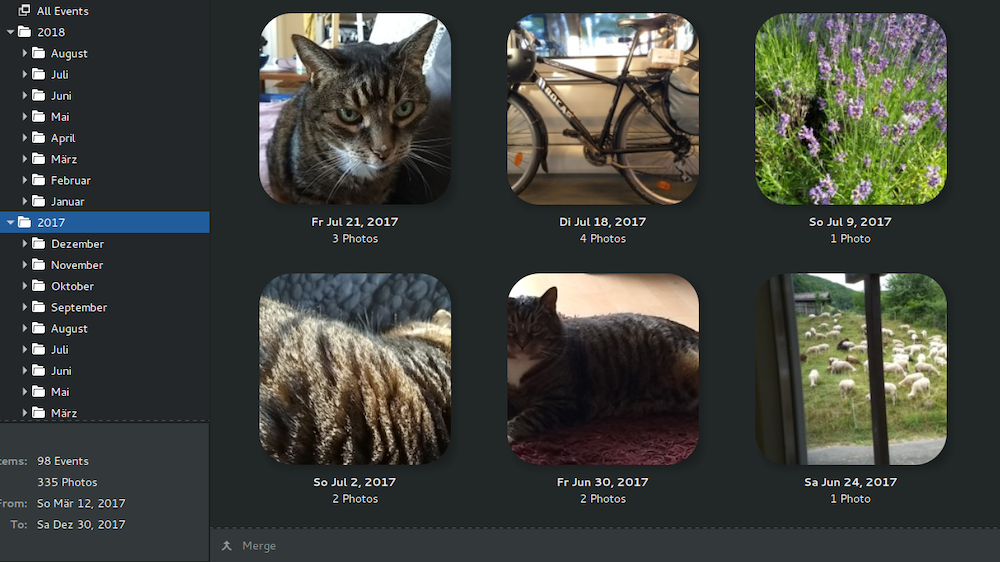Open Januar under 2018

[68, 202]
